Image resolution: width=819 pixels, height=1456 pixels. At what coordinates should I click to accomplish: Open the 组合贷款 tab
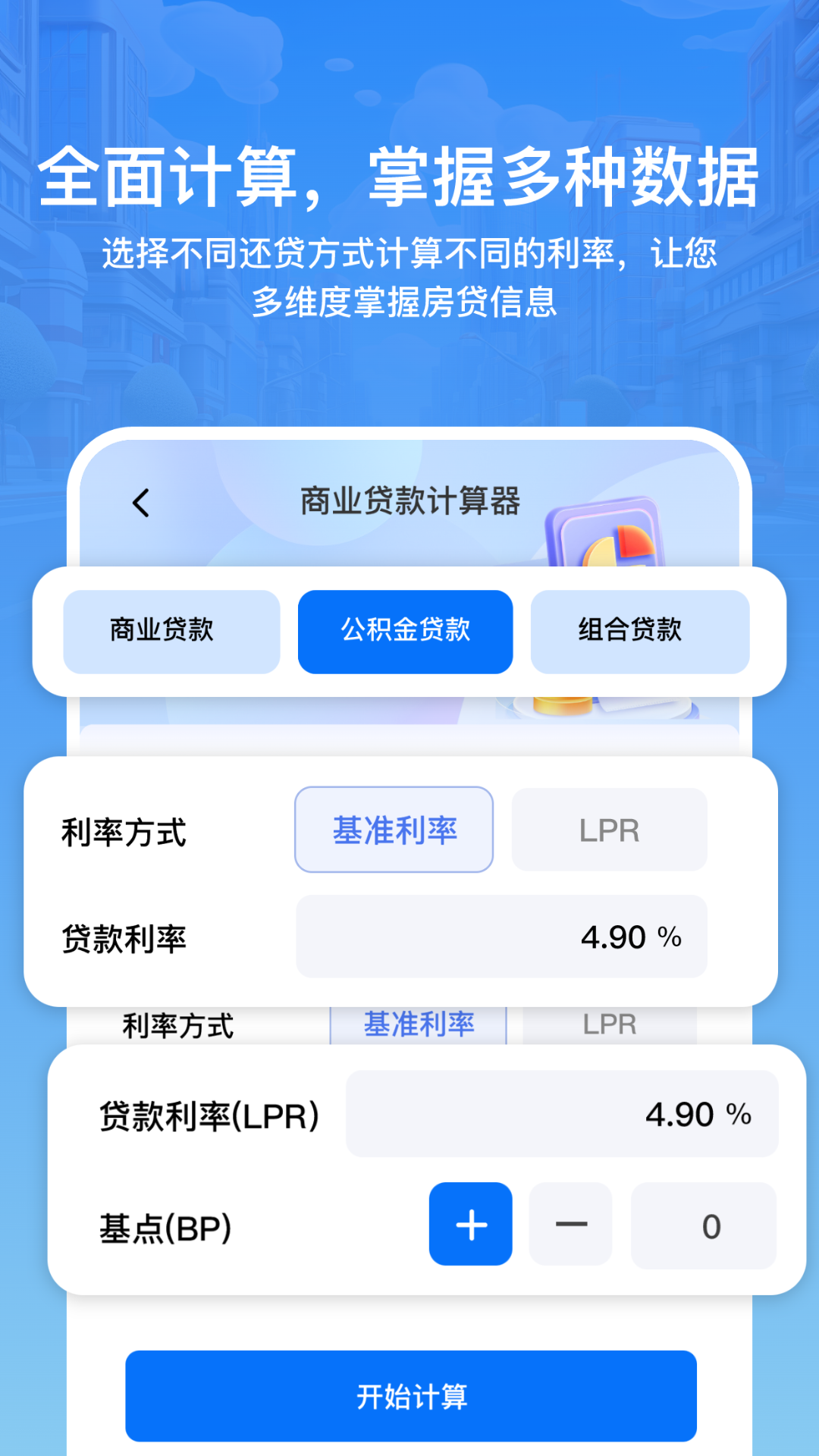(x=639, y=630)
